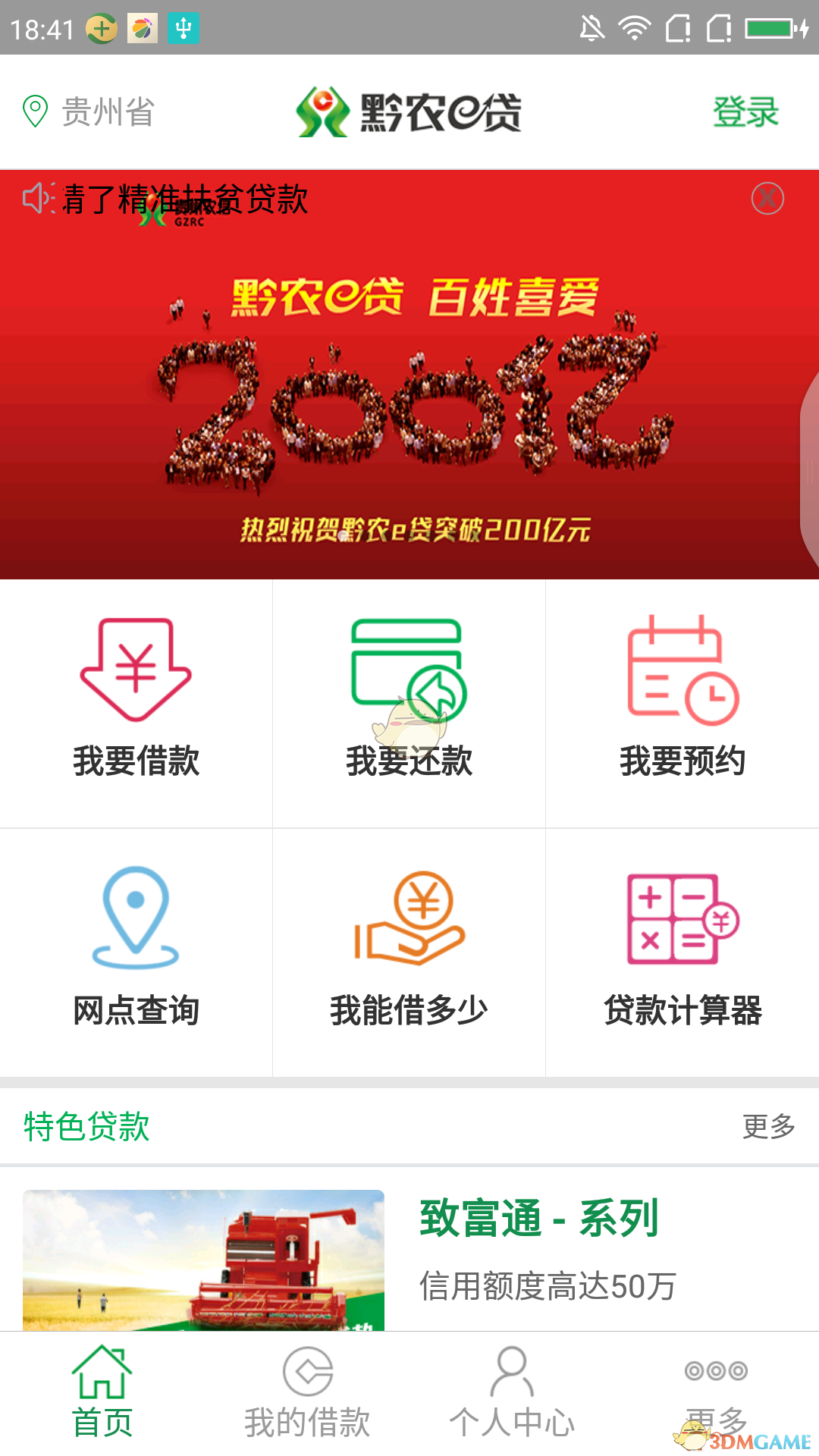Select 我要还款 repayment option
Screen dimensions: 819x1456
point(409,701)
